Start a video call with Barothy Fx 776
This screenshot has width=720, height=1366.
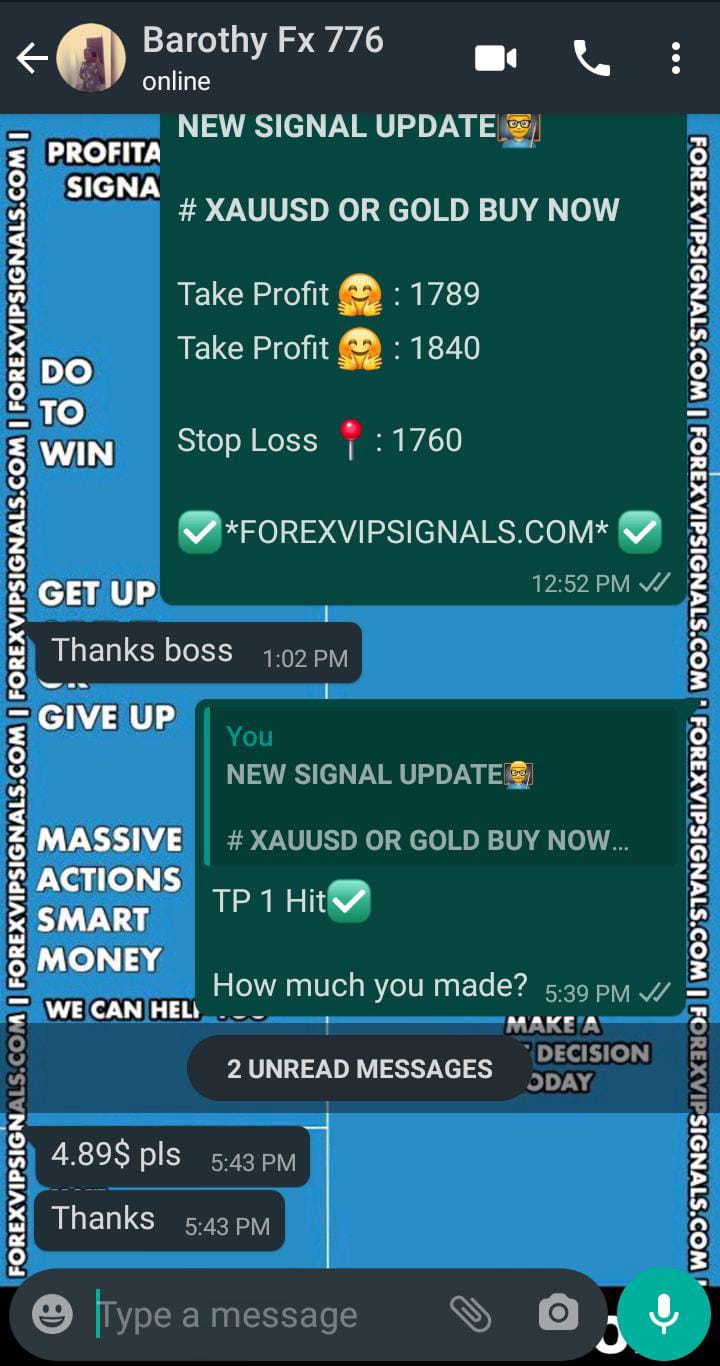pyautogui.click(x=495, y=59)
